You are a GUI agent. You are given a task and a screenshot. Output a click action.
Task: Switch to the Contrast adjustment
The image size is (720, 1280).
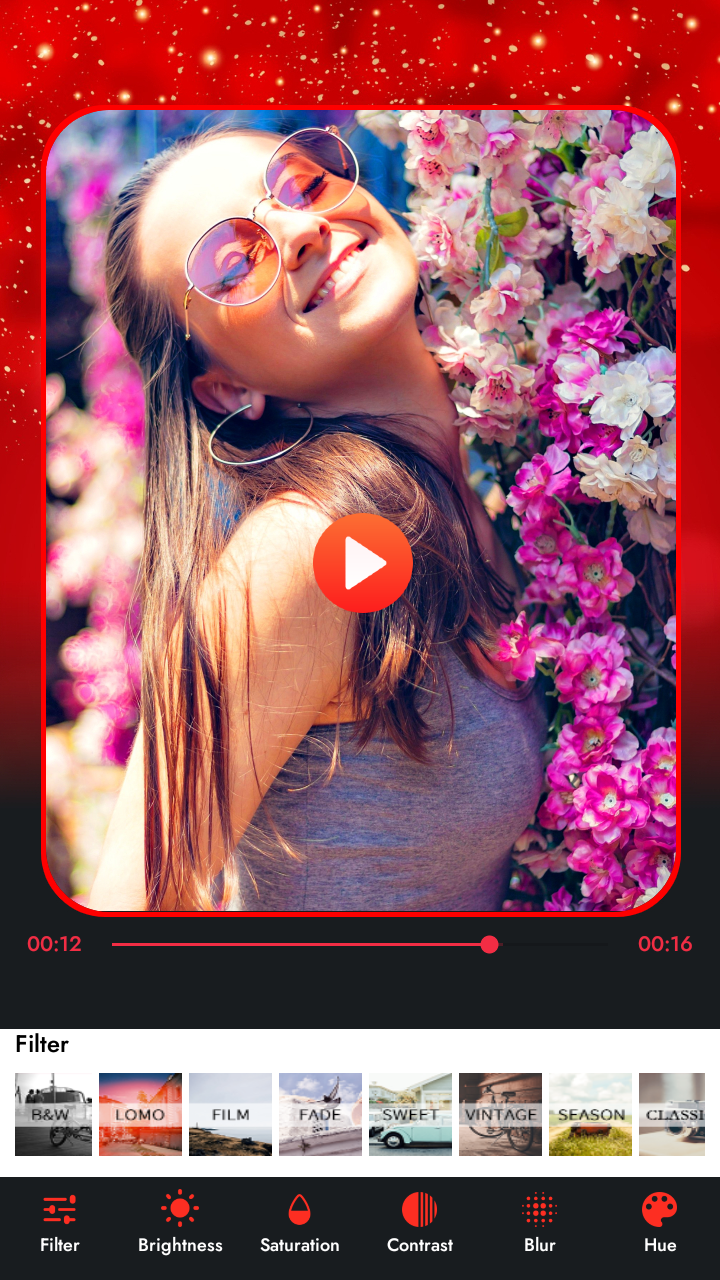420,1225
